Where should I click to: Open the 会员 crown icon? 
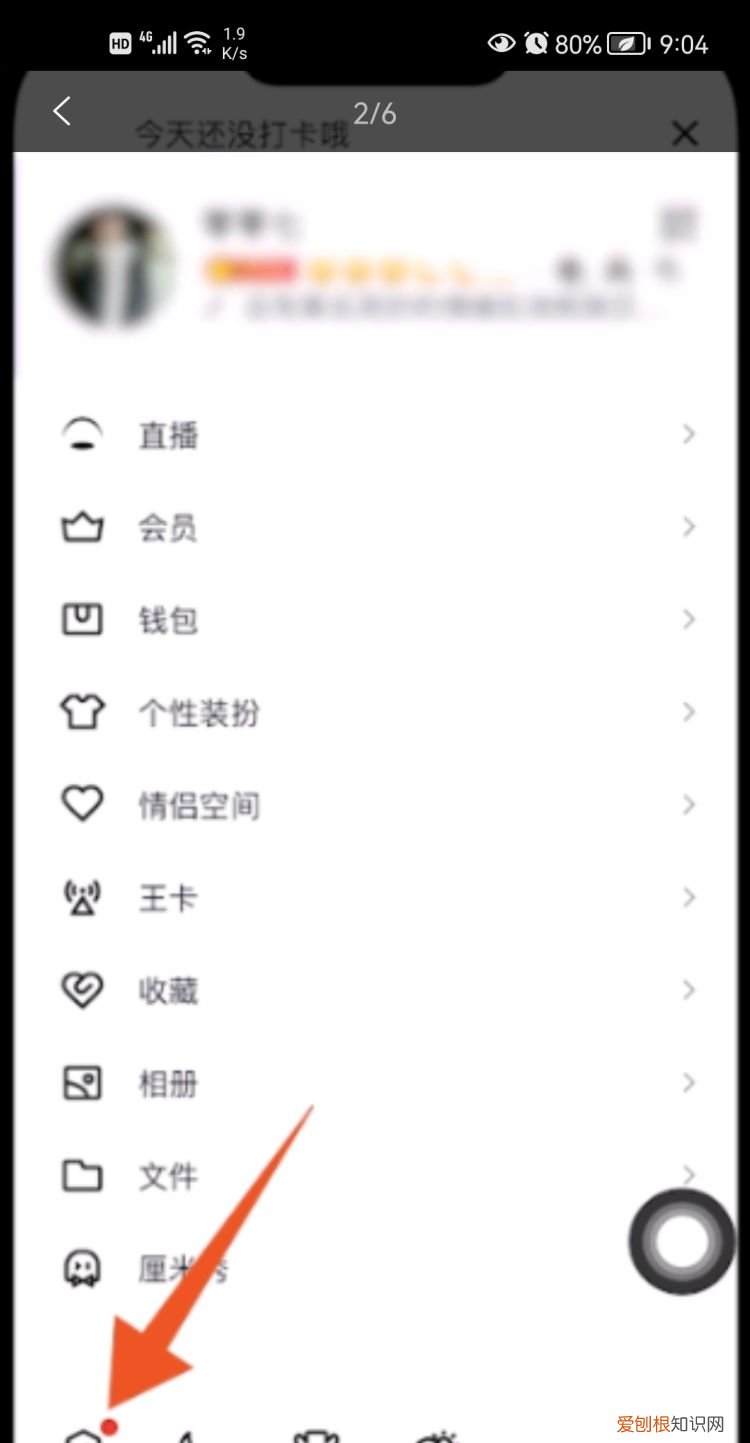(x=83, y=527)
